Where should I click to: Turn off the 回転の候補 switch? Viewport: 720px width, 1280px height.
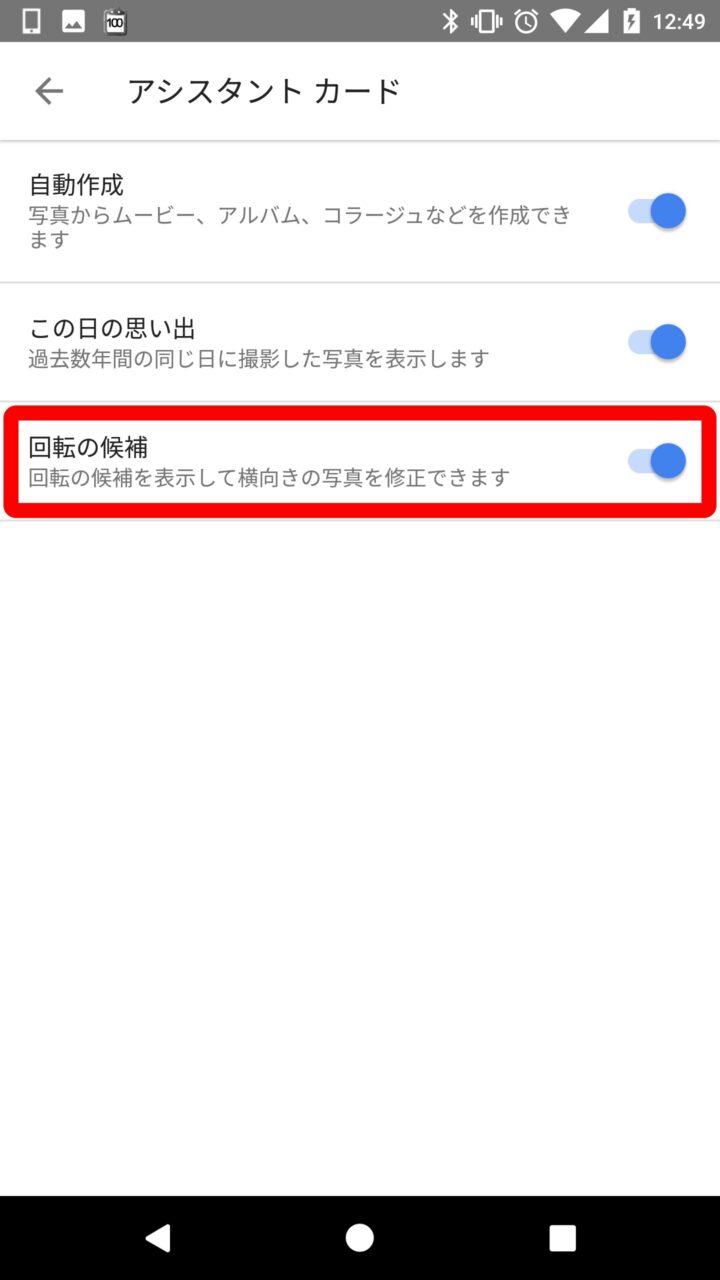coord(657,461)
